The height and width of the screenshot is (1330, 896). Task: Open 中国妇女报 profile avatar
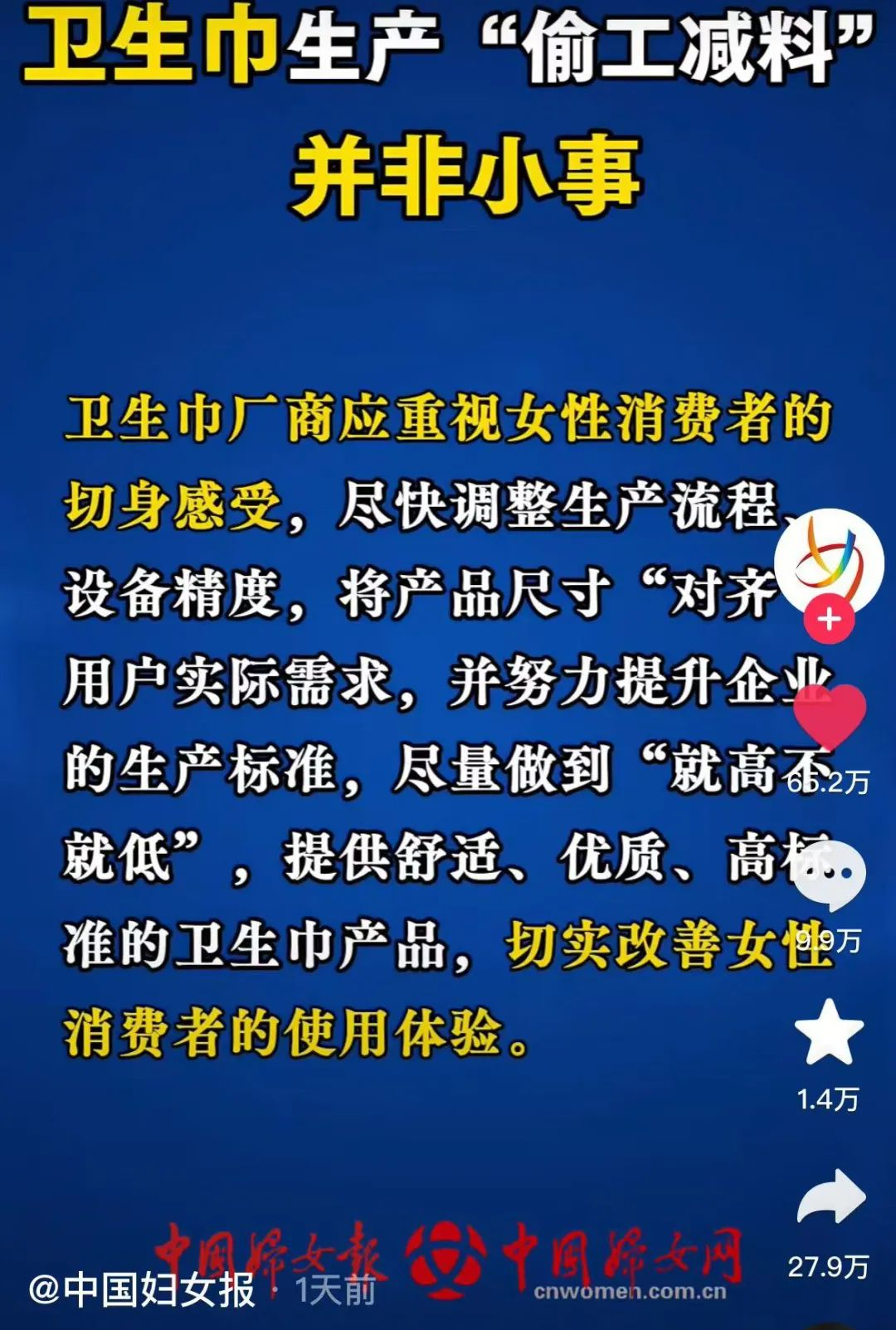pos(829,562)
